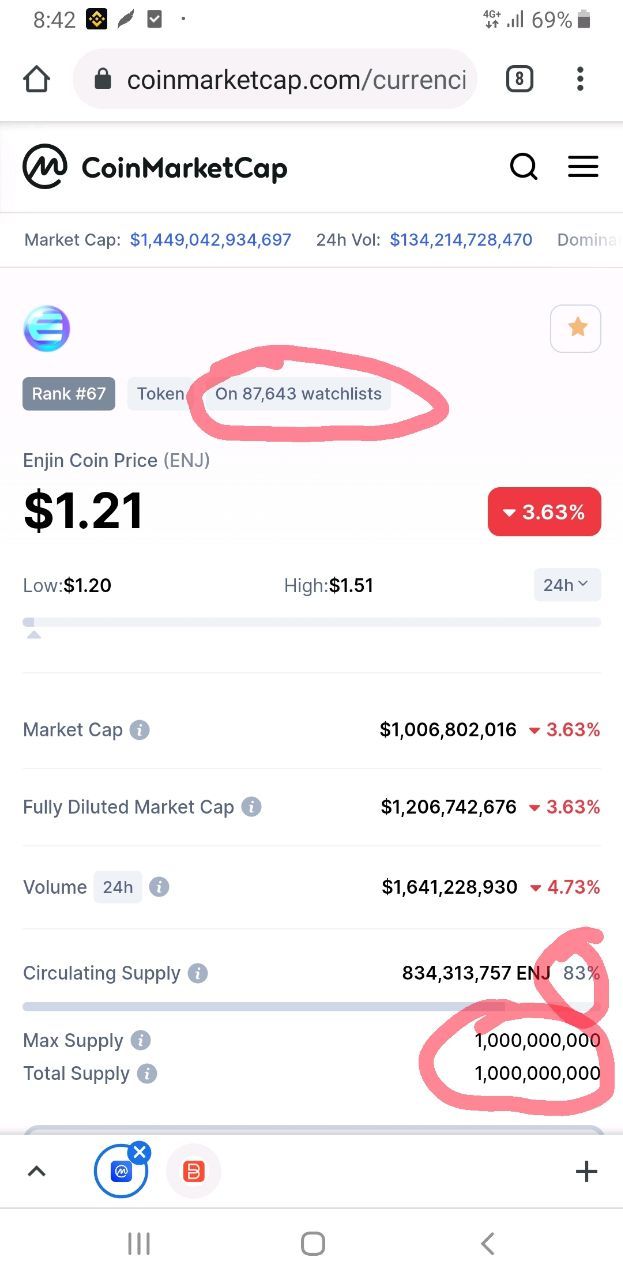Go to the browser home page

click(x=37, y=79)
